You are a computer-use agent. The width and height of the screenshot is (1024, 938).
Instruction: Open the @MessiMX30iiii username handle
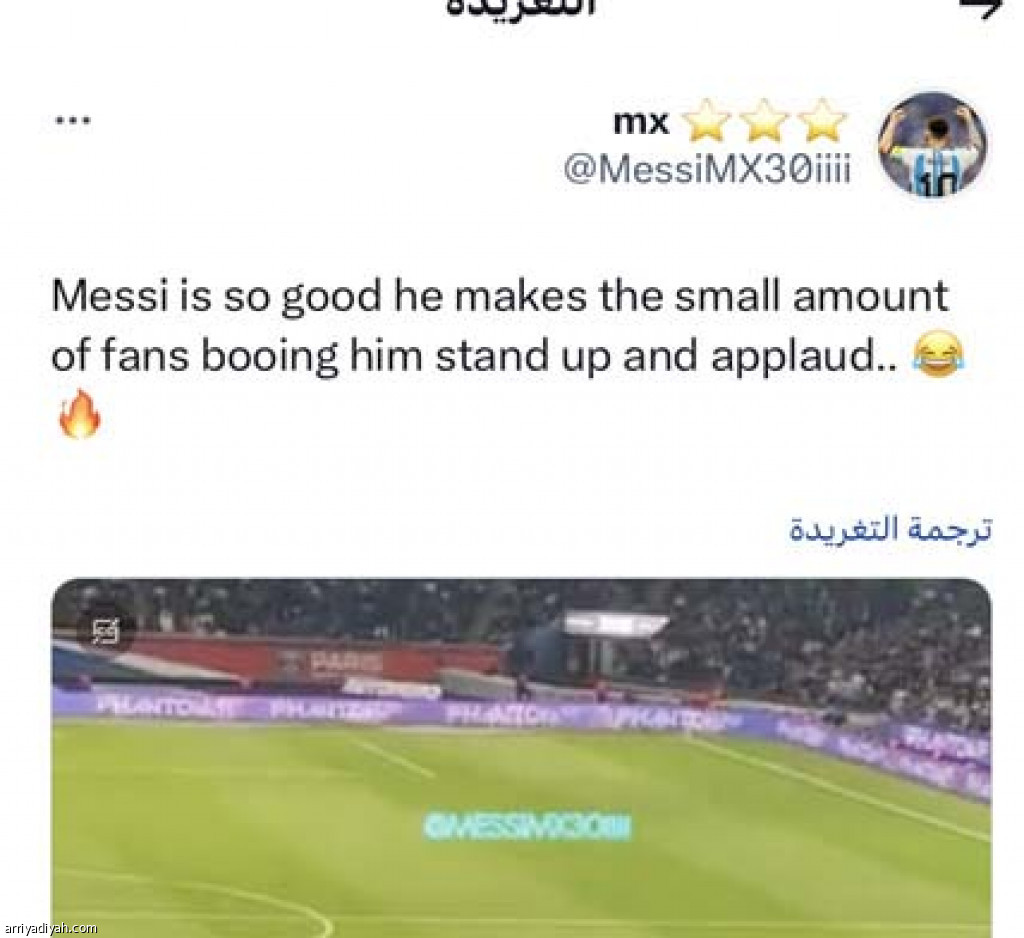pyautogui.click(x=707, y=170)
